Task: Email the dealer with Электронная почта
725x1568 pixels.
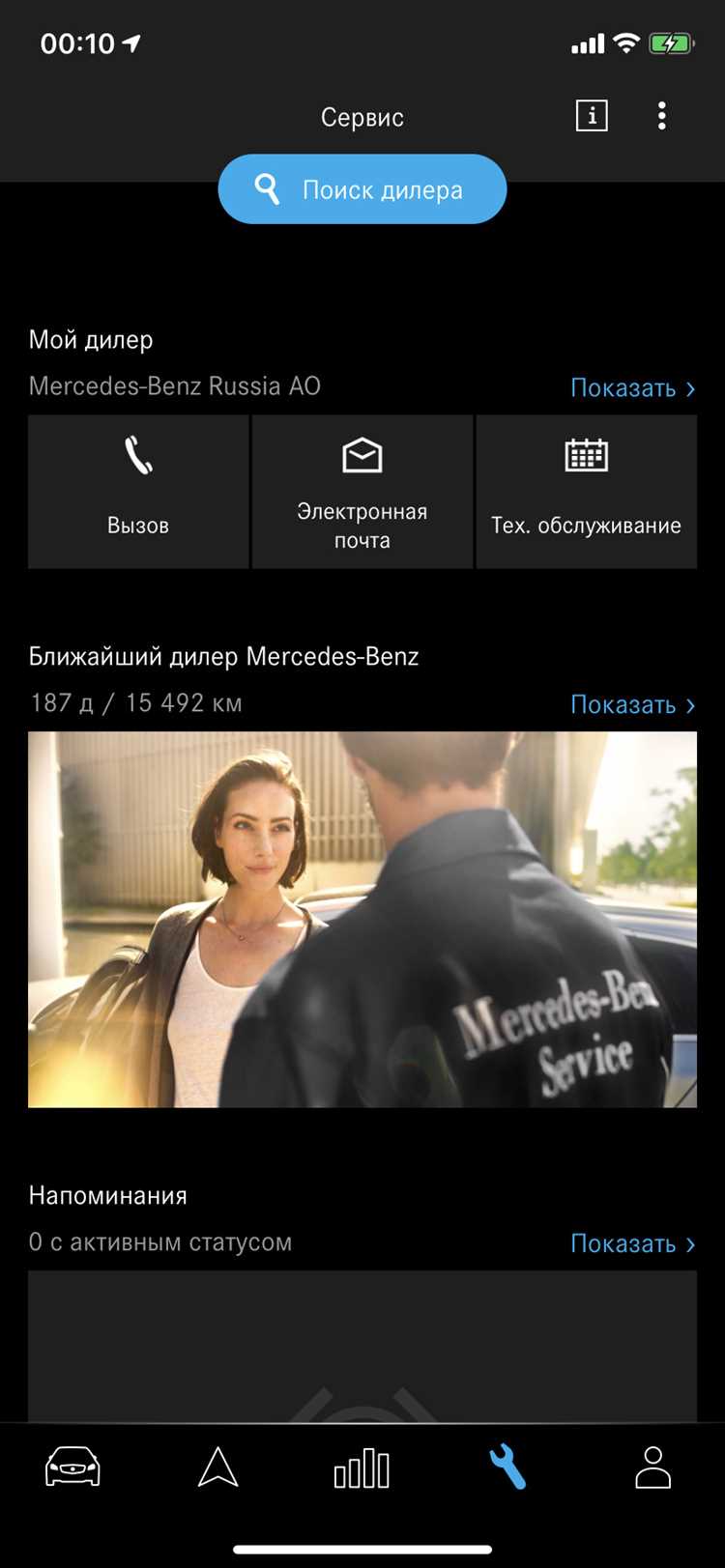Action: point(362,492)
